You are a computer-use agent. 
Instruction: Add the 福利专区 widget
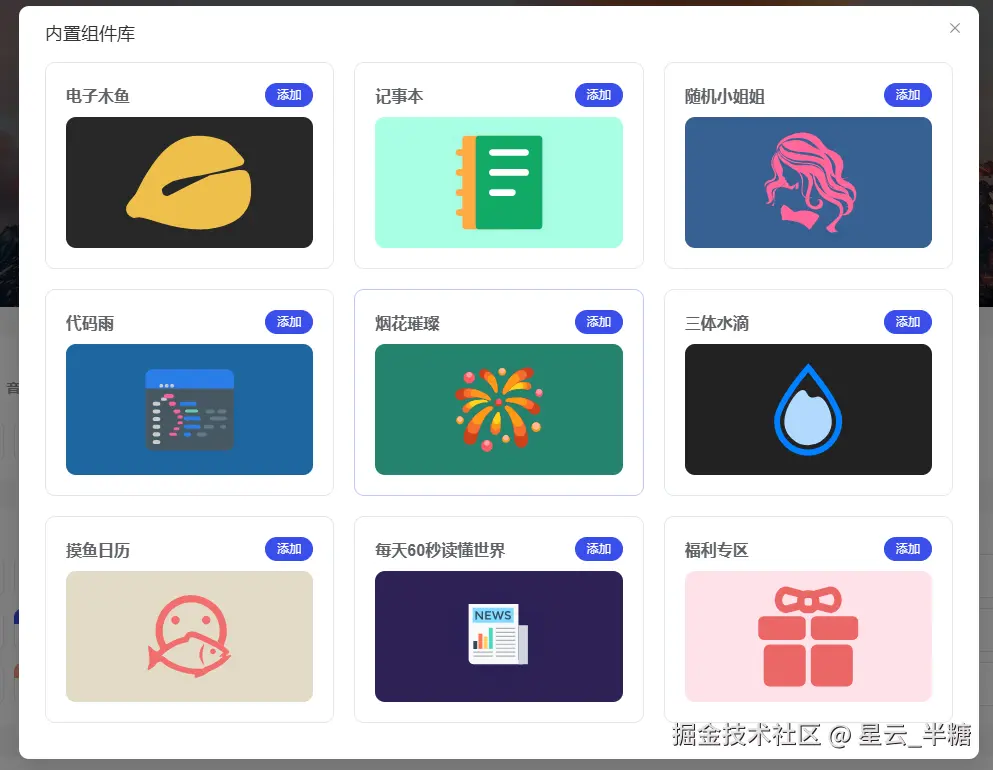pos(907,549)
